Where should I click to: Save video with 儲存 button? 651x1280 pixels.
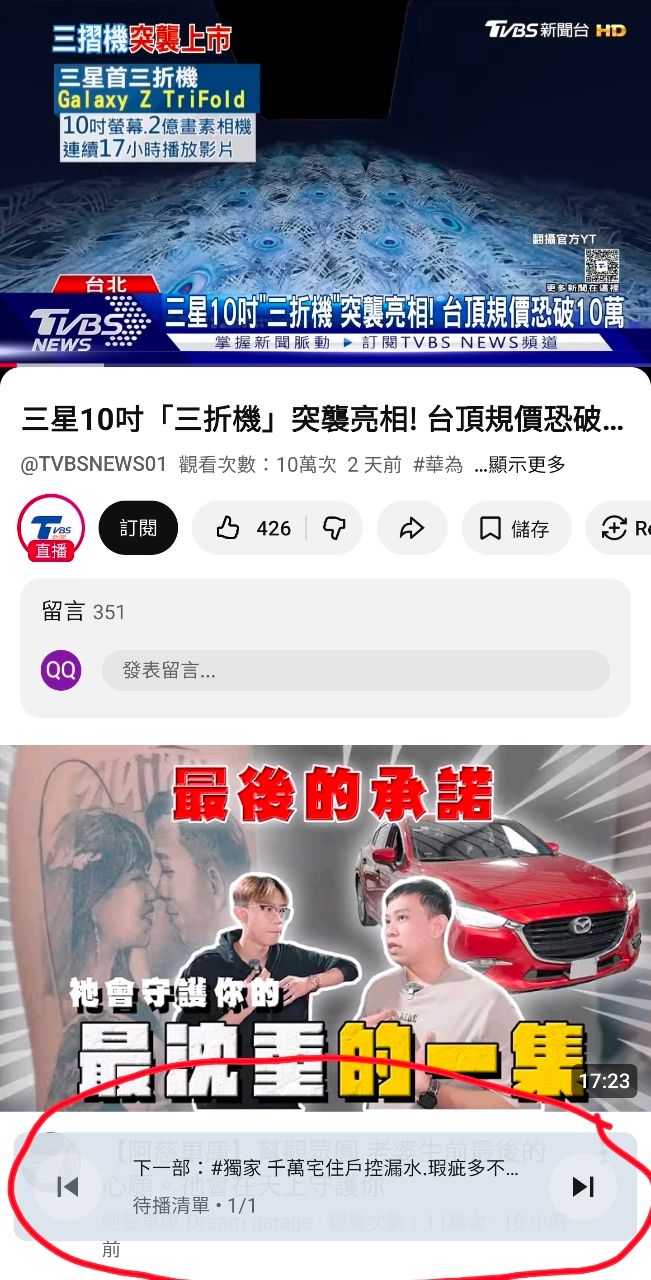515,528
